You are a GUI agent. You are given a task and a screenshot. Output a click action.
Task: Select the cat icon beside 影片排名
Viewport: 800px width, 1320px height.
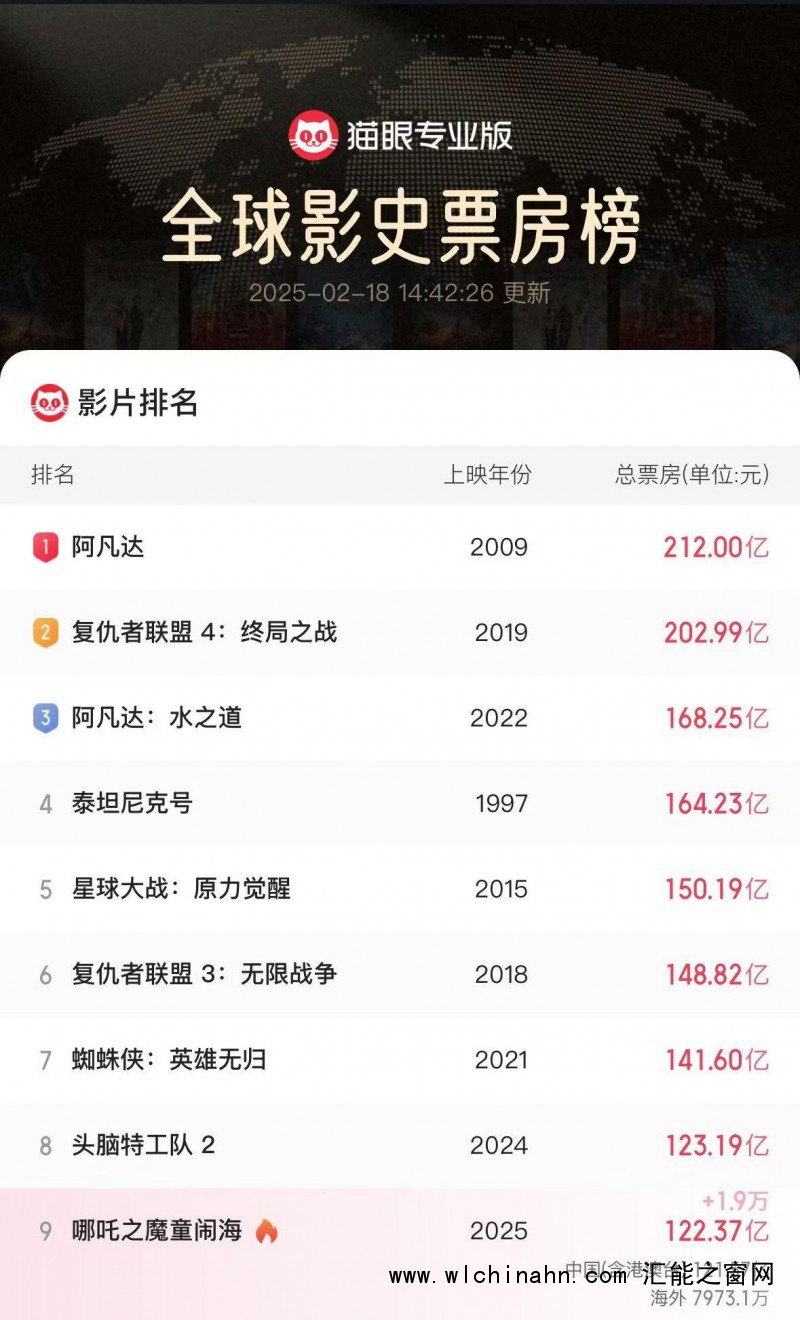(x=50, y=402)
